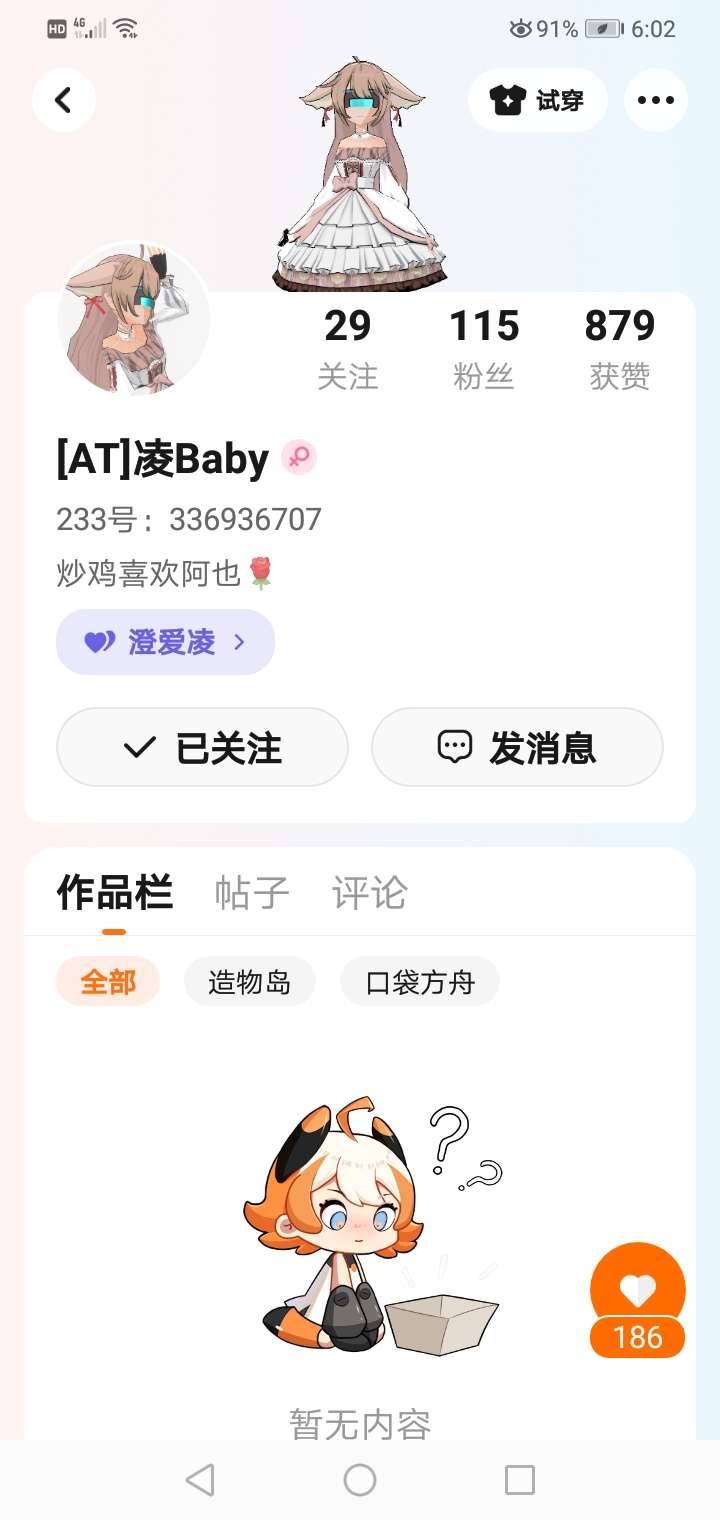The image size is (720, 1520).
Task: Tap the system home button
Action: [x=360, y=1480]
